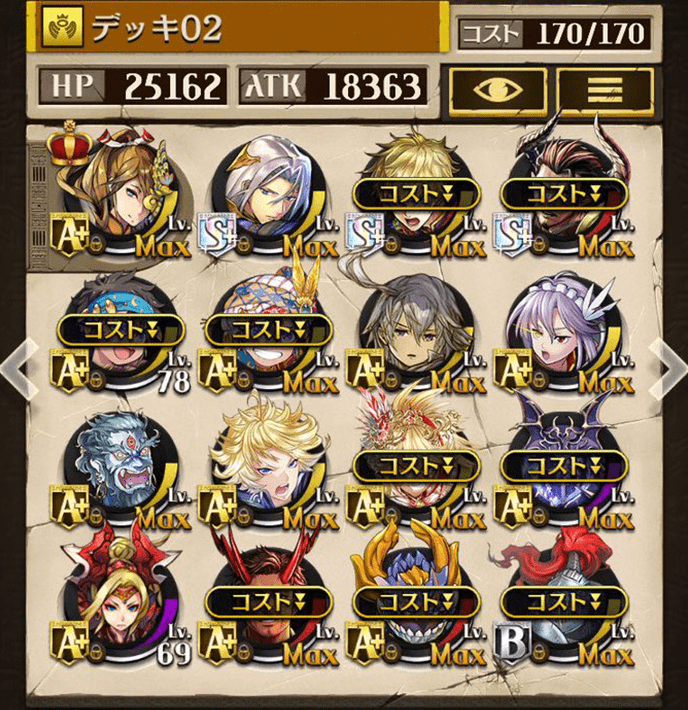Image resolution: width=688 pixels, height=710 pixels.
Task: Go to the next deck arrow
Action: click(667, 367)
